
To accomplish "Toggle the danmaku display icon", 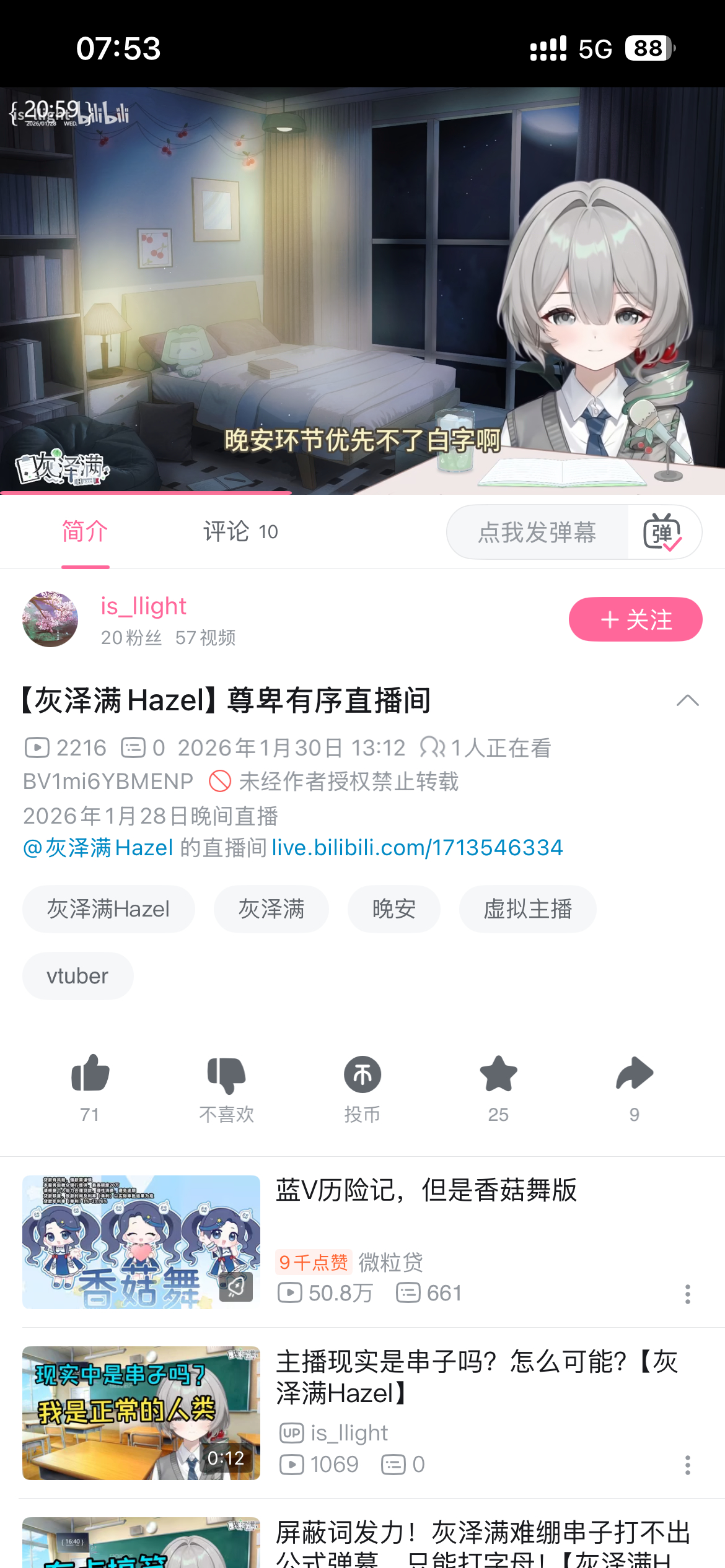I will (663, 533).
